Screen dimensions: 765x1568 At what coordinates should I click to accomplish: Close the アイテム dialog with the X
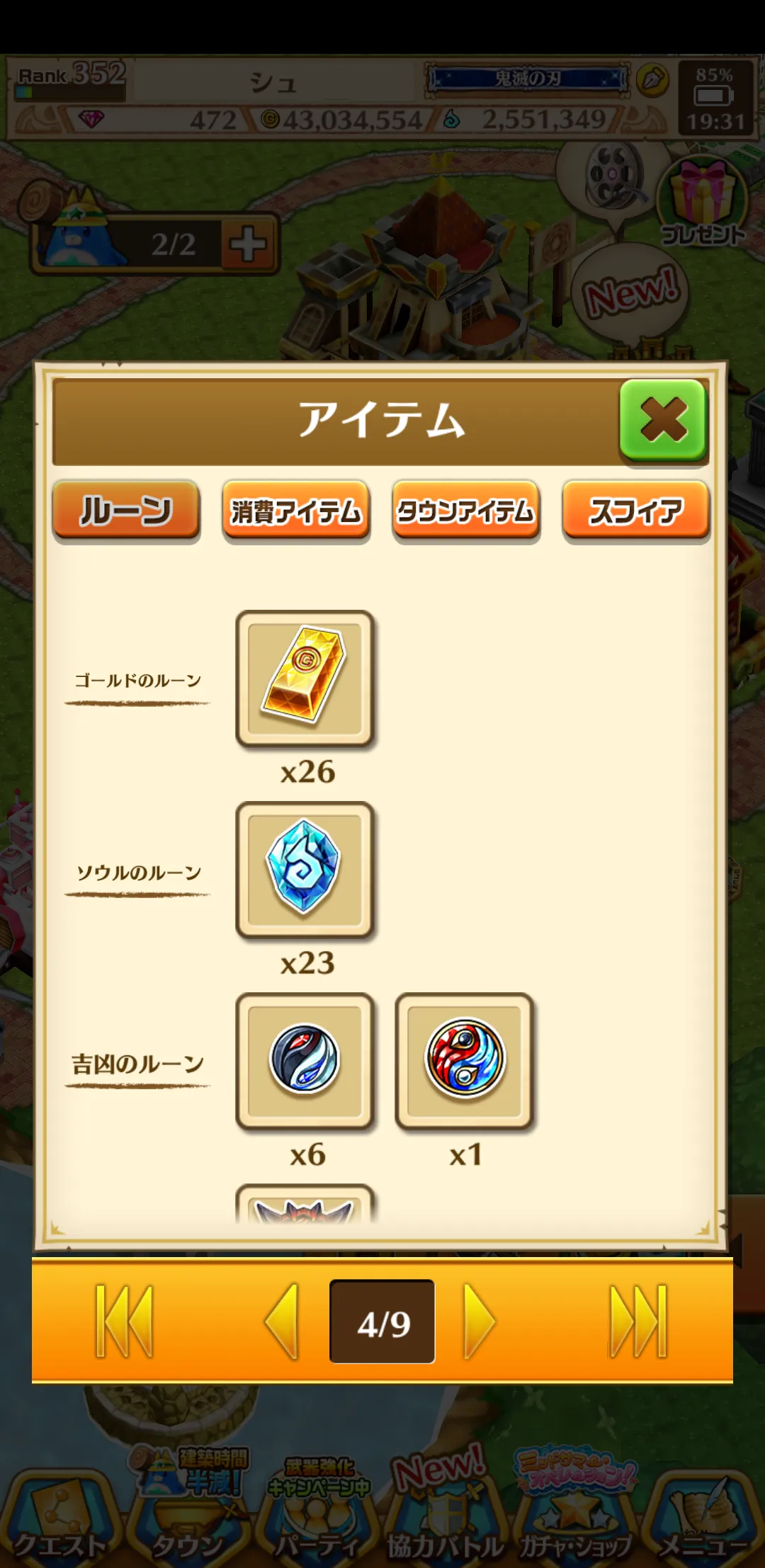(x=663, y=420)
